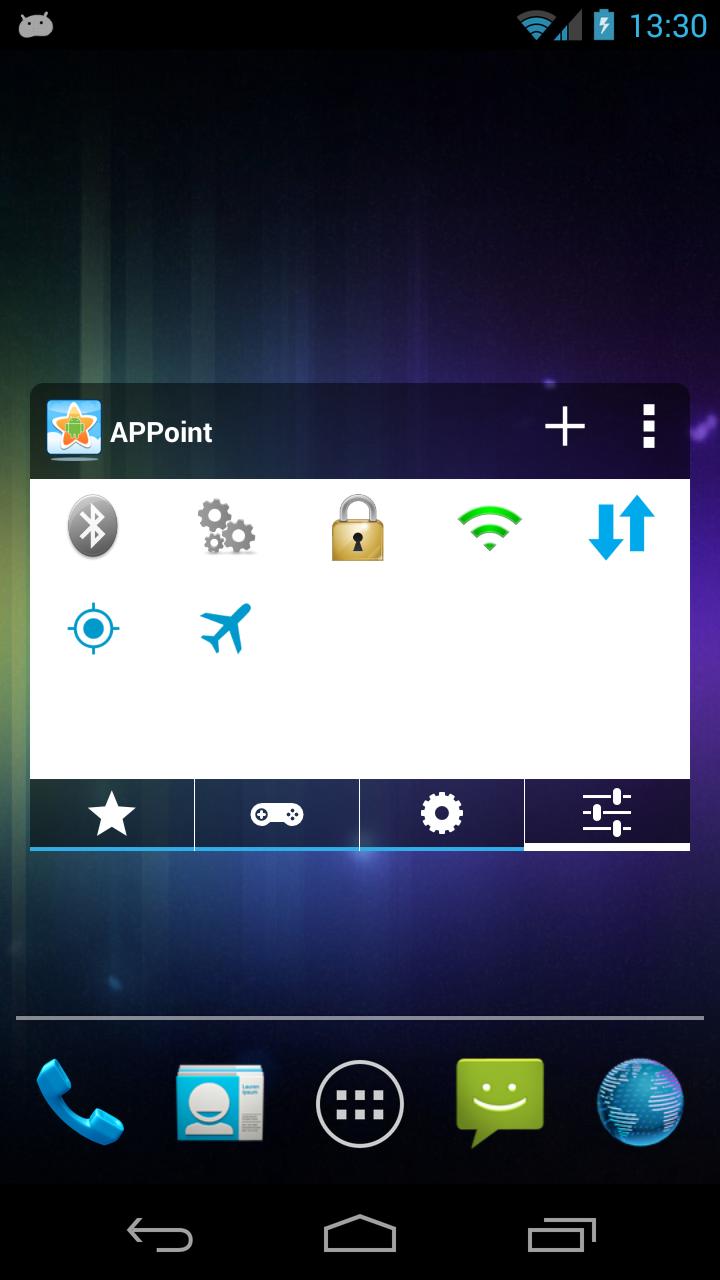Tap the plus icon in APPoint widget
This screenshot has height=1280, width=720.
click(x=564, y=427)
